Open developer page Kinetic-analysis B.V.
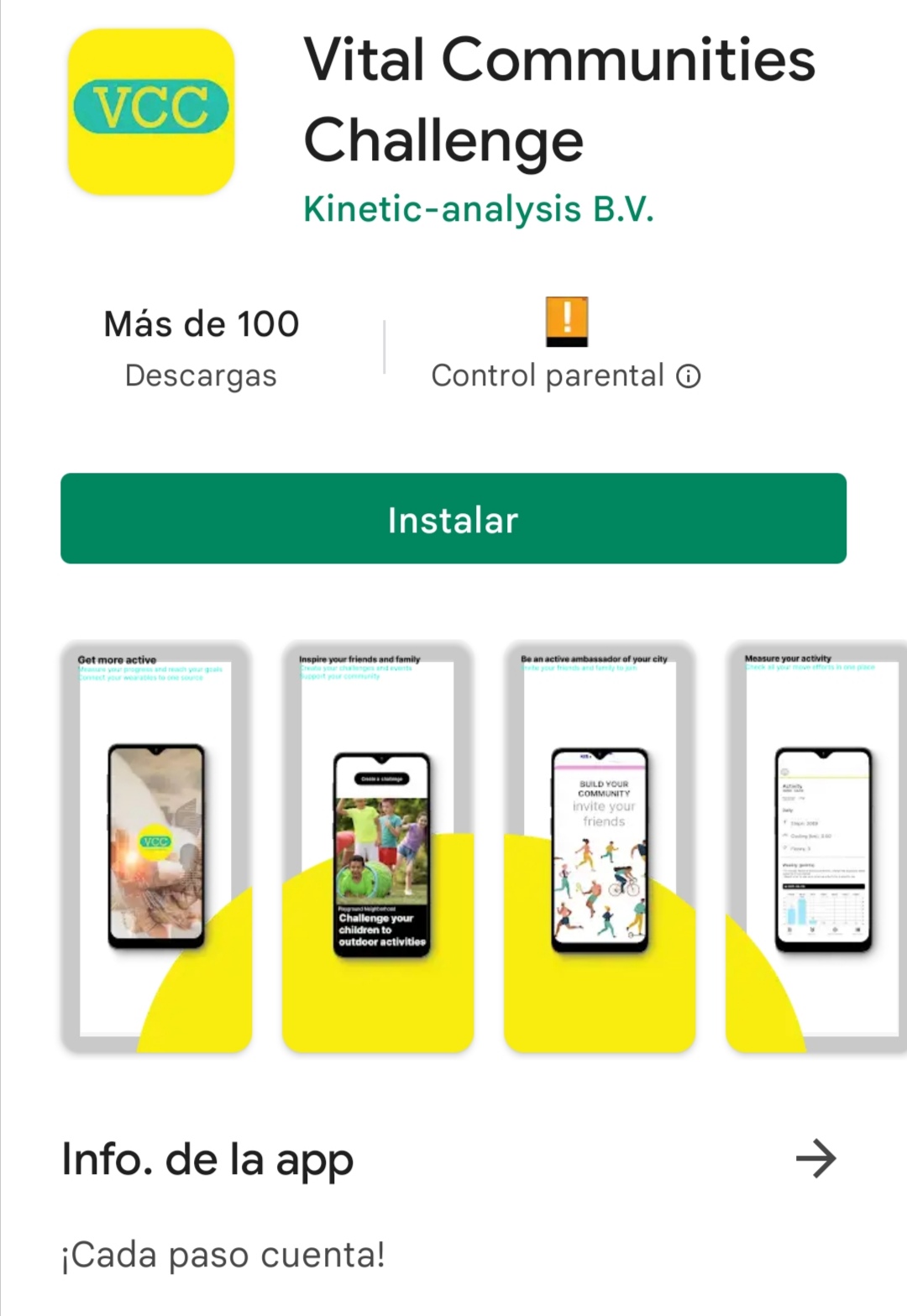This screenshot has height=1316, width=907. (478, 209)
